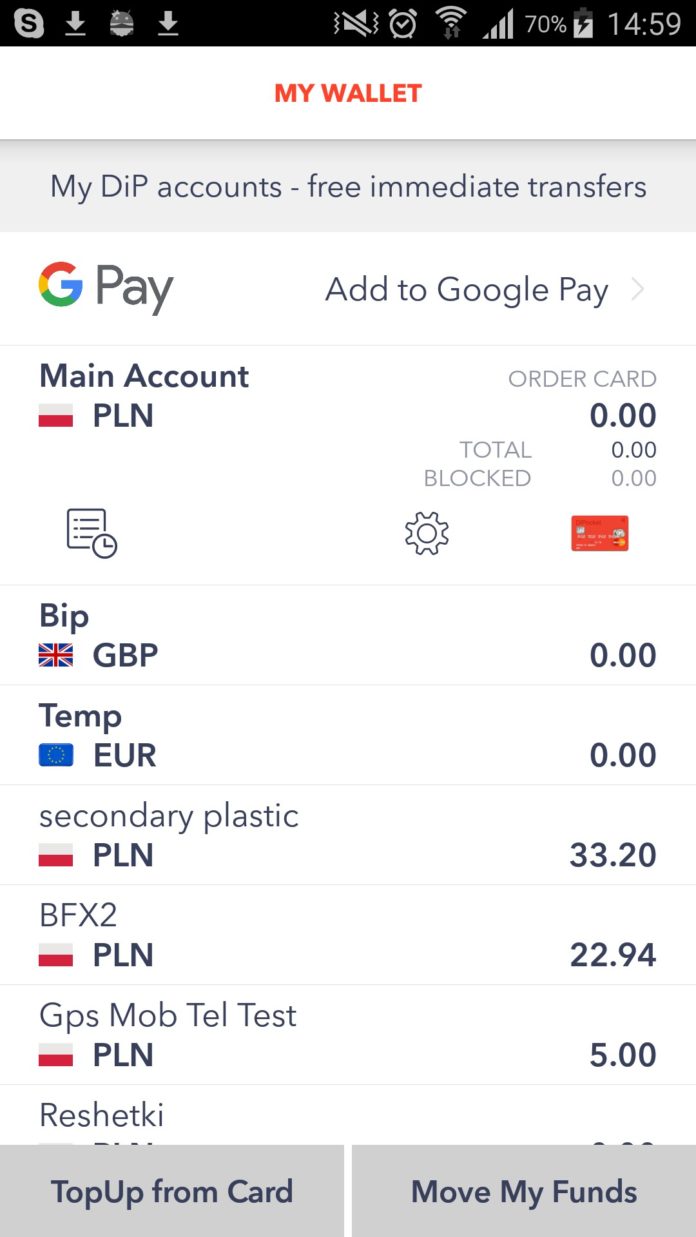Open the BFX2 PLN account
This screenshot has width=696, height=1237.
(348, 935)
